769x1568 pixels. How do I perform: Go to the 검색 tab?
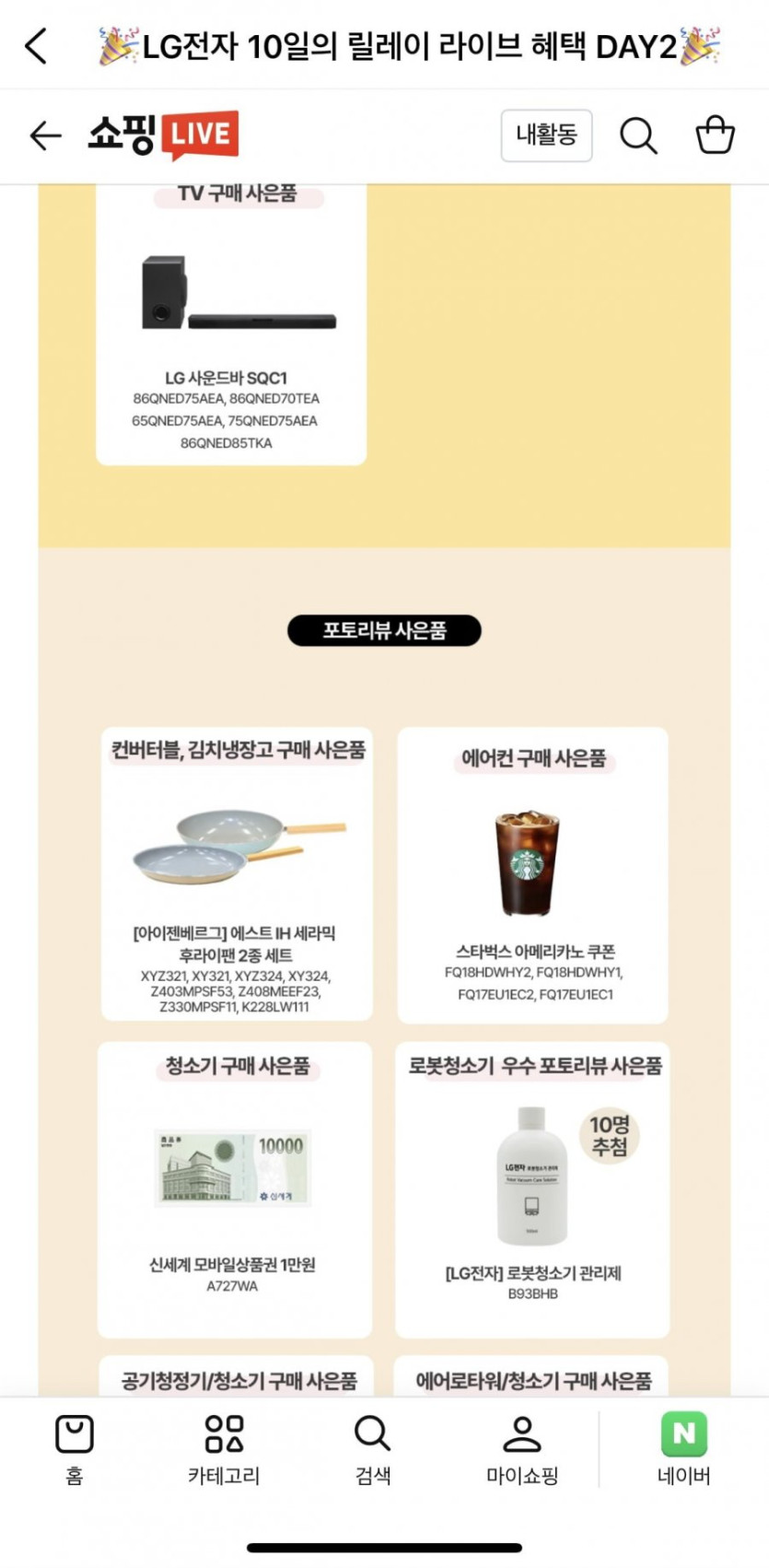pos(373,1449)
